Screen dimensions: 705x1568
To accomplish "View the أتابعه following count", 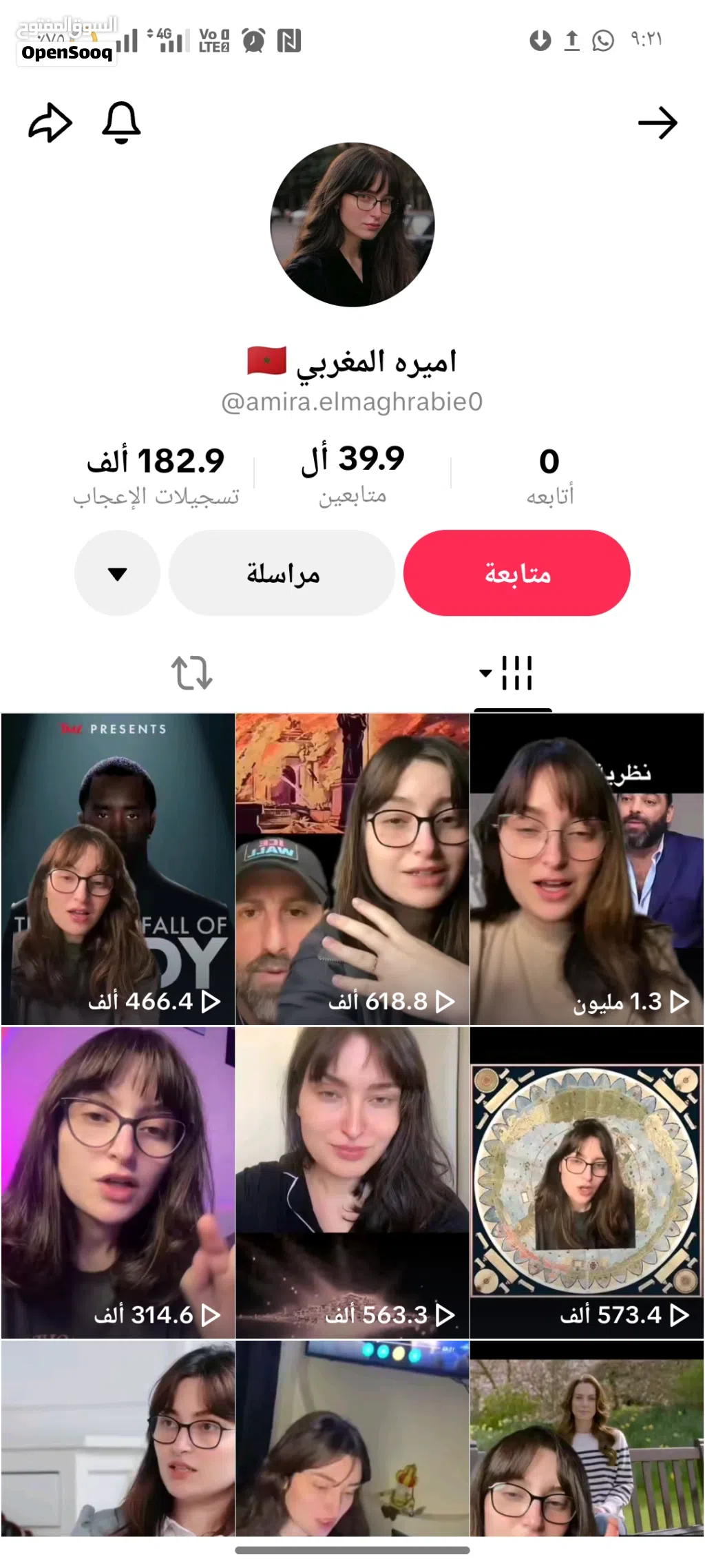I will click(549, 474).
